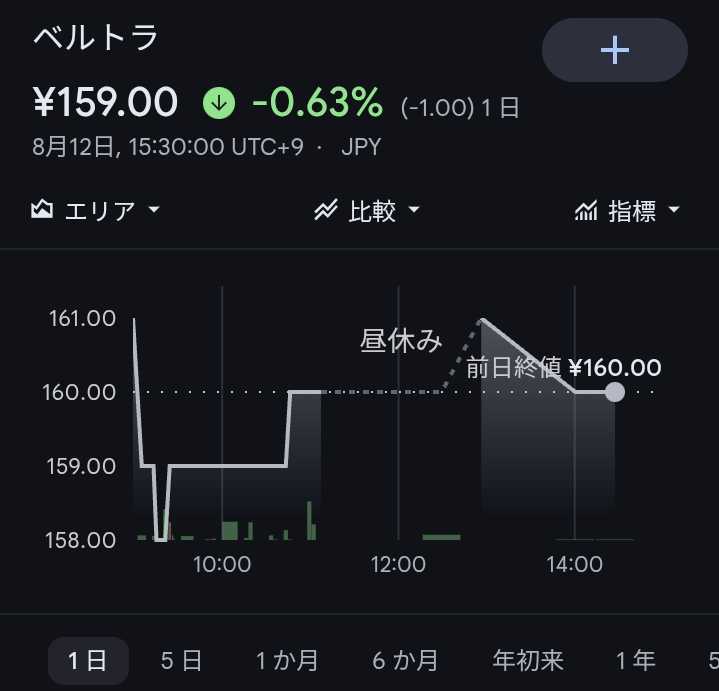Add ベルトラ to watchlist with plus button

coord(614,50)
